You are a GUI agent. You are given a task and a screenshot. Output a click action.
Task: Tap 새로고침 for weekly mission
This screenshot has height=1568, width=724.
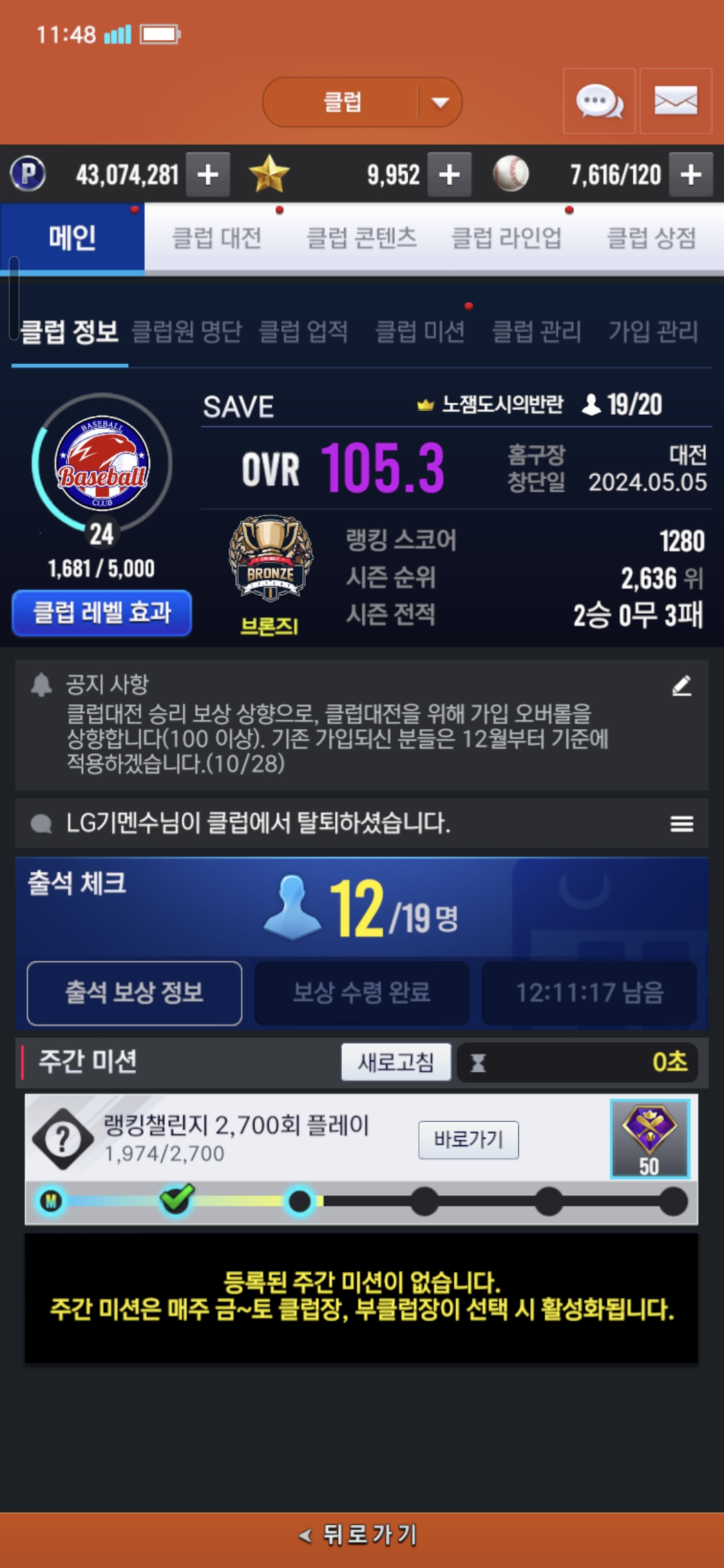click(x=396, y=1062)
